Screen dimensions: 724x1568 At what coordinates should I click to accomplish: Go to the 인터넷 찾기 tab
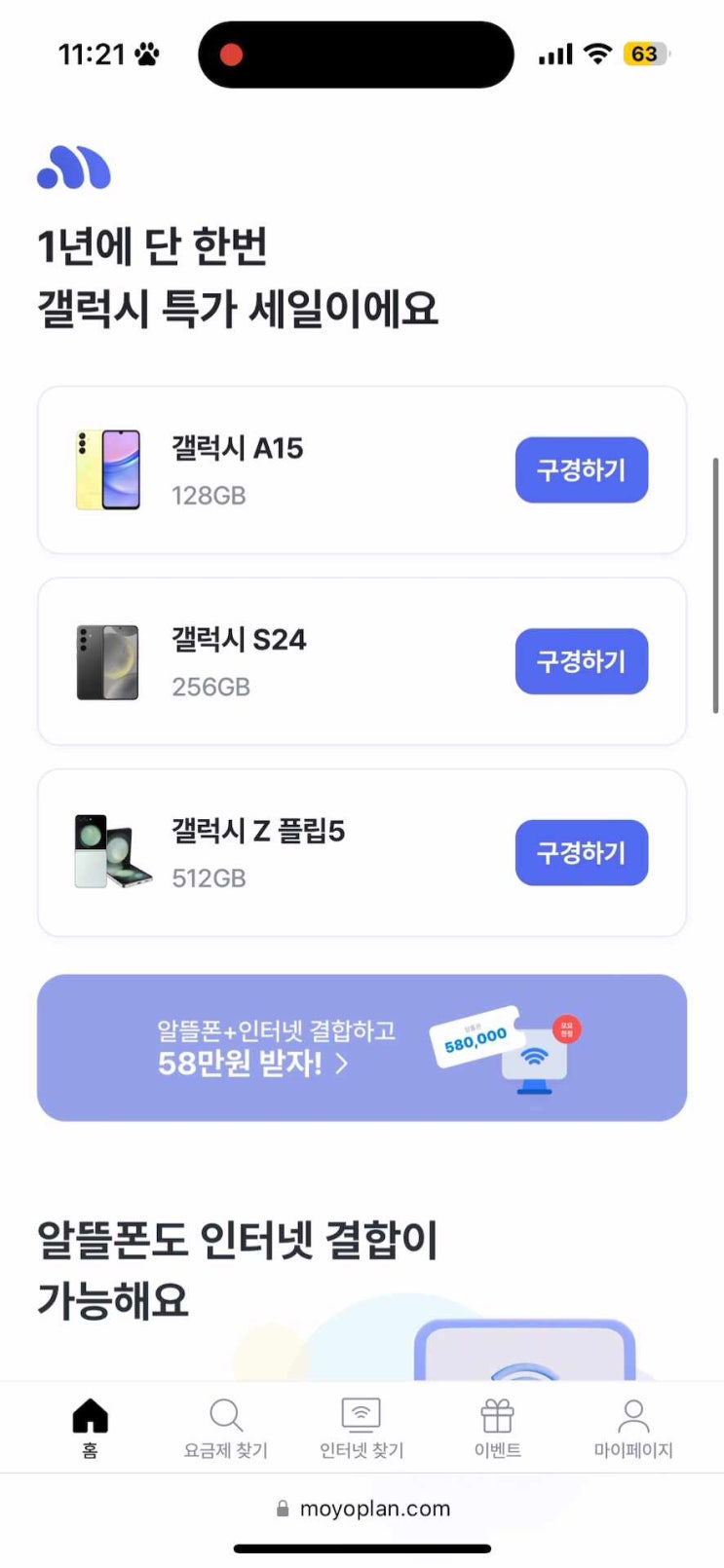tap(362, 1428)
